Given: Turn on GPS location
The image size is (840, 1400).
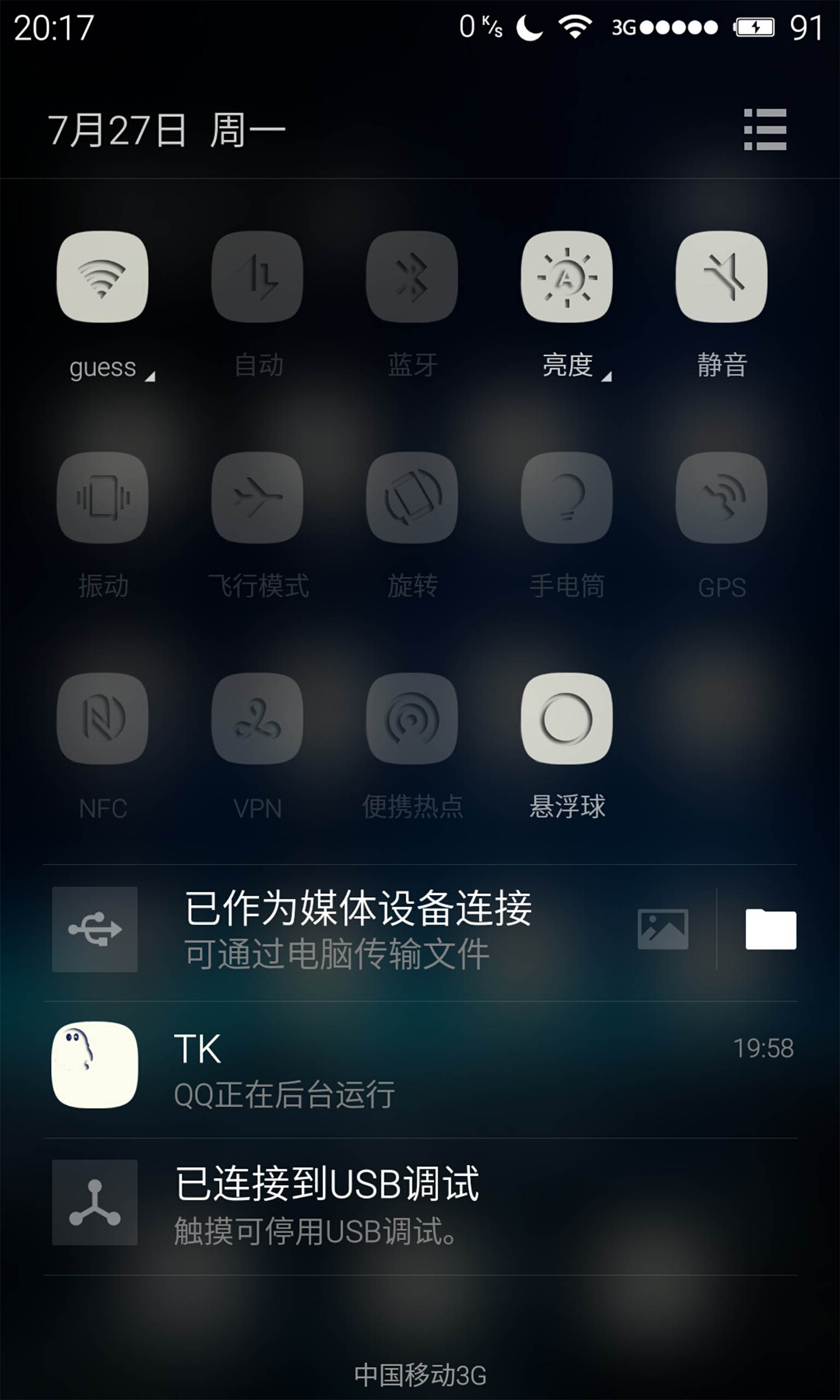Looking at the screenshot, I should [722, 498].
